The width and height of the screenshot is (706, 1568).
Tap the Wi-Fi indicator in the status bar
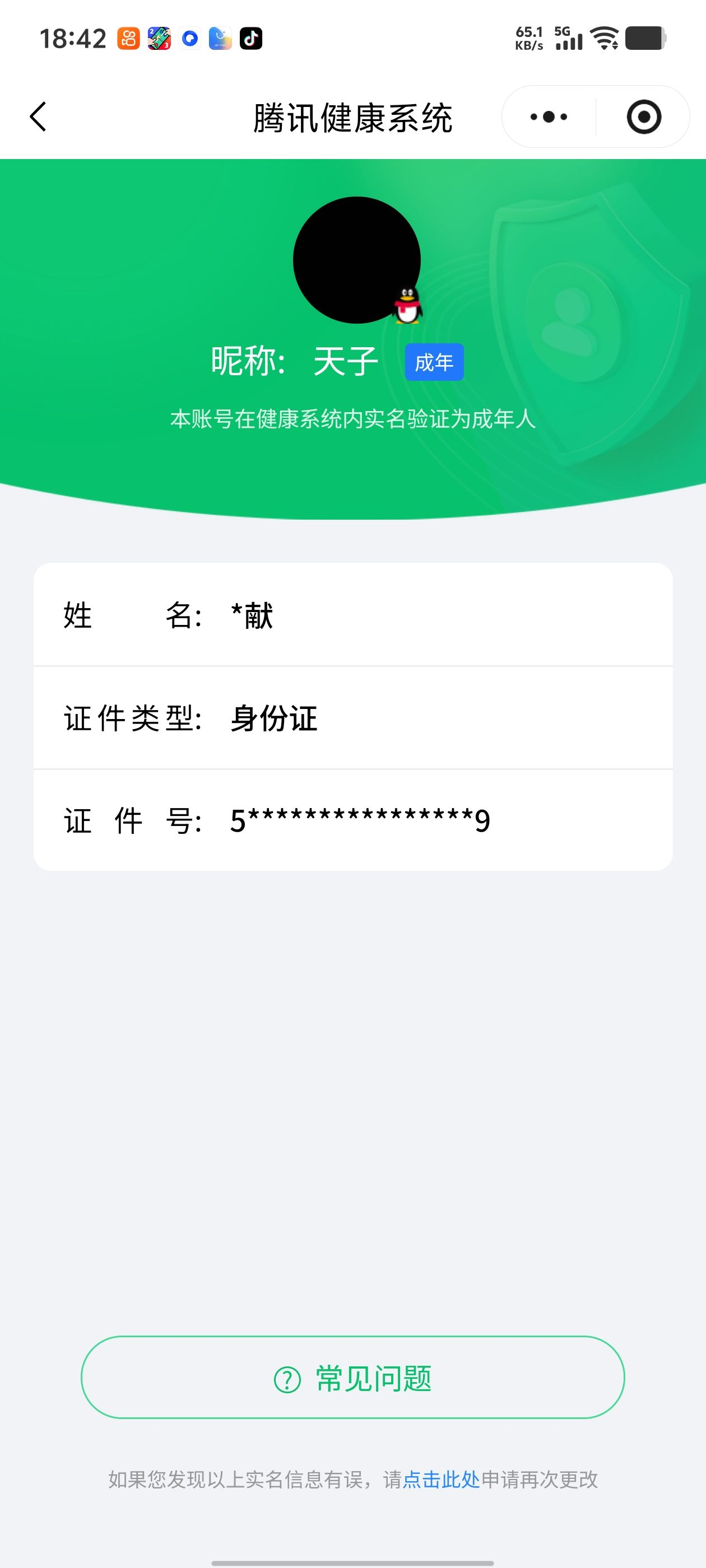pyautogui.click(x=606, y=38)
